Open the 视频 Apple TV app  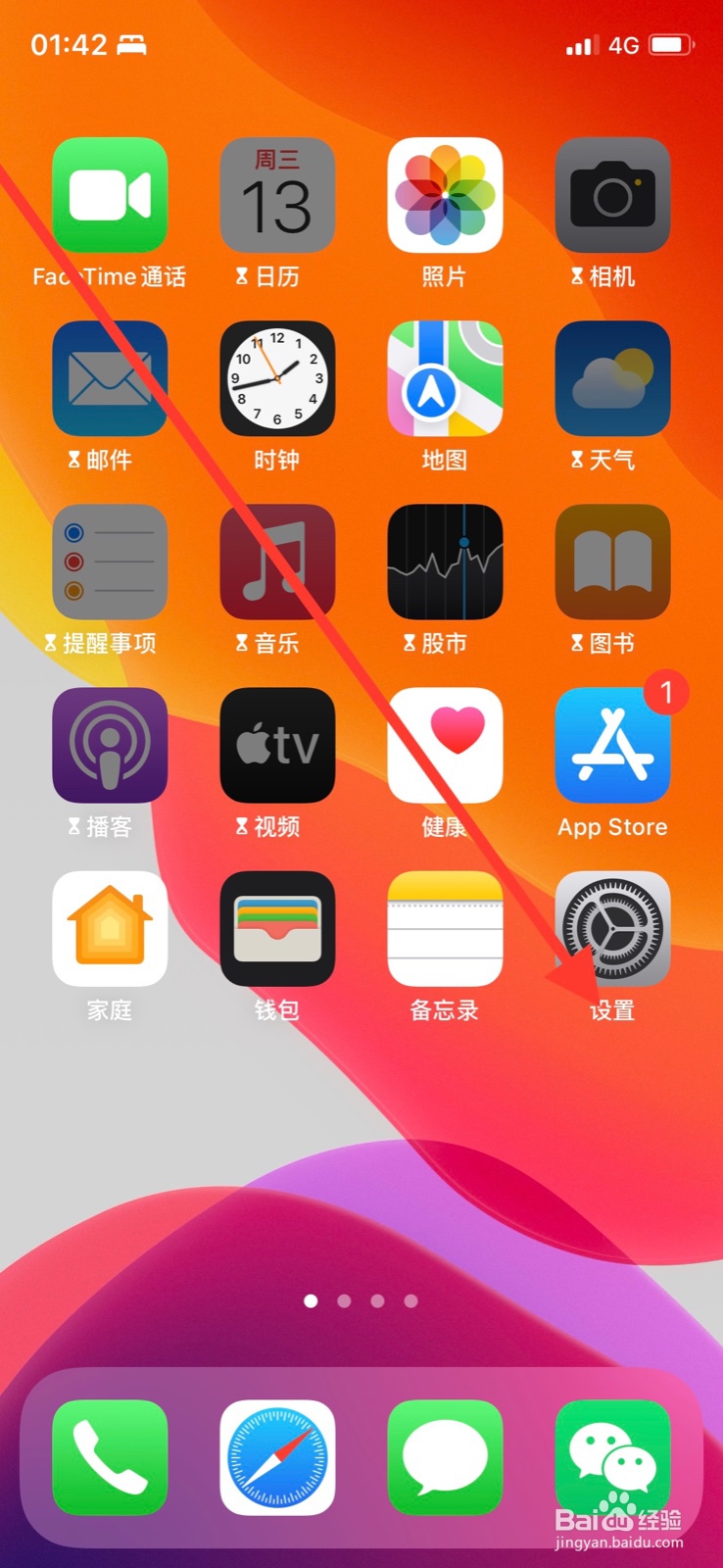point(277,744)
